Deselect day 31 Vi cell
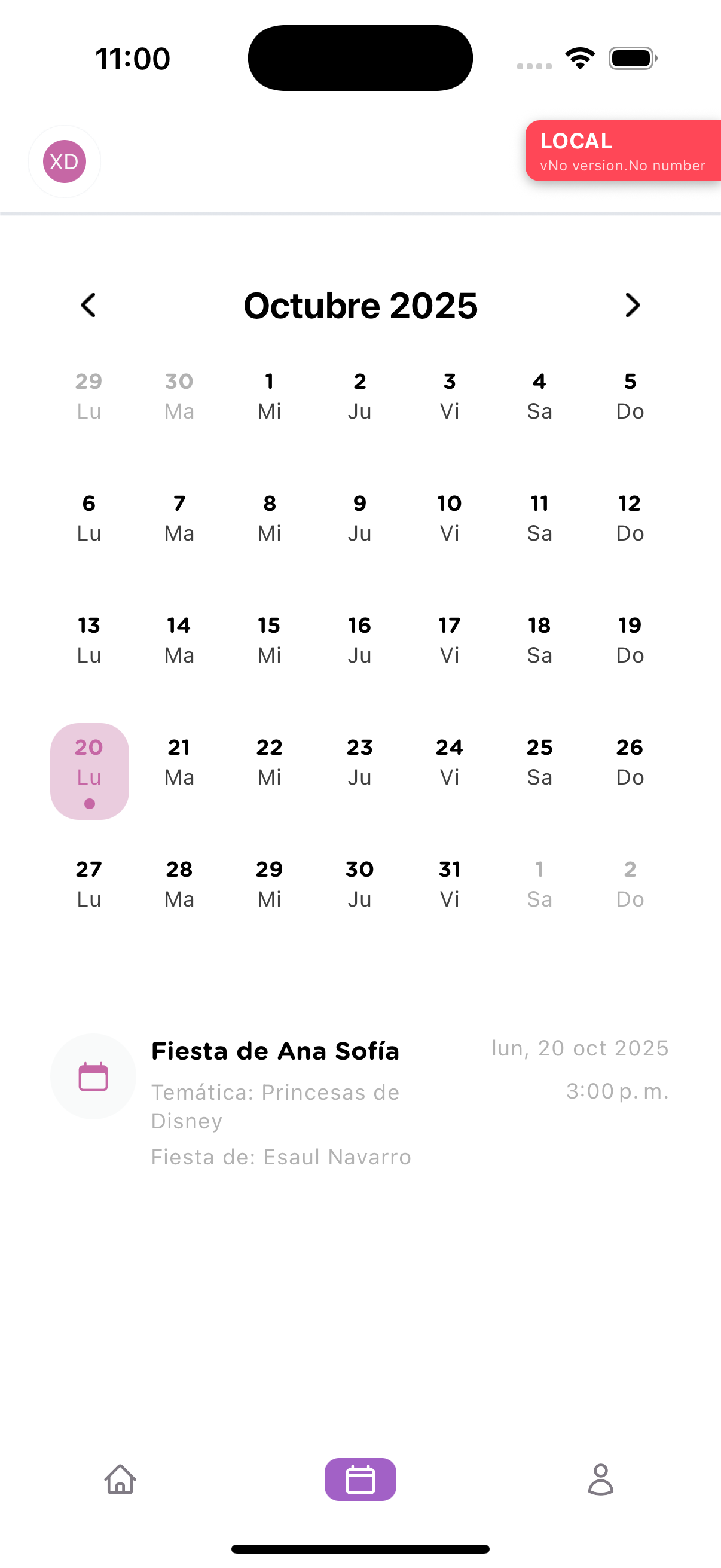 [449, 884]
